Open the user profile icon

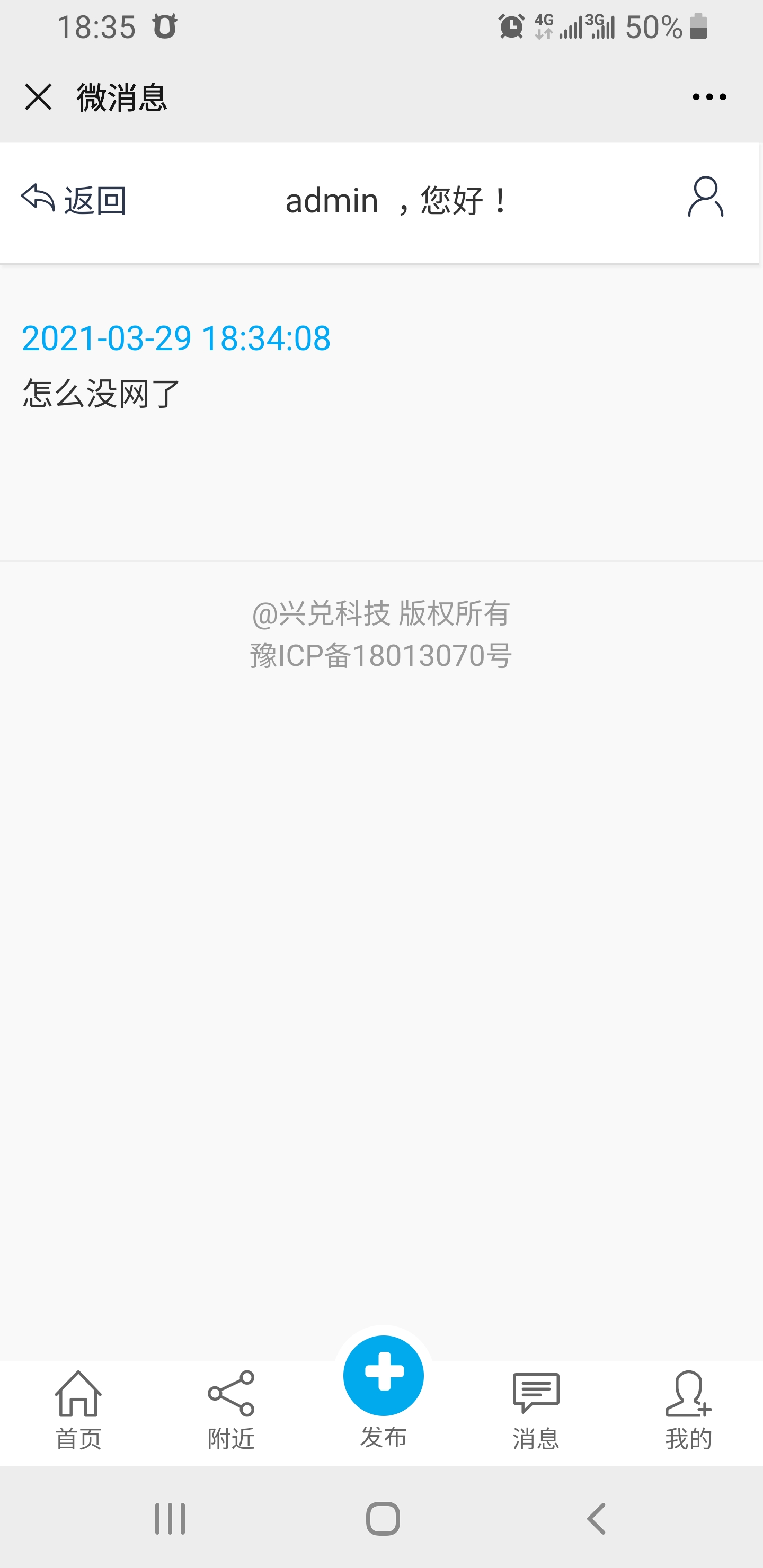click(x=705, y=197)
